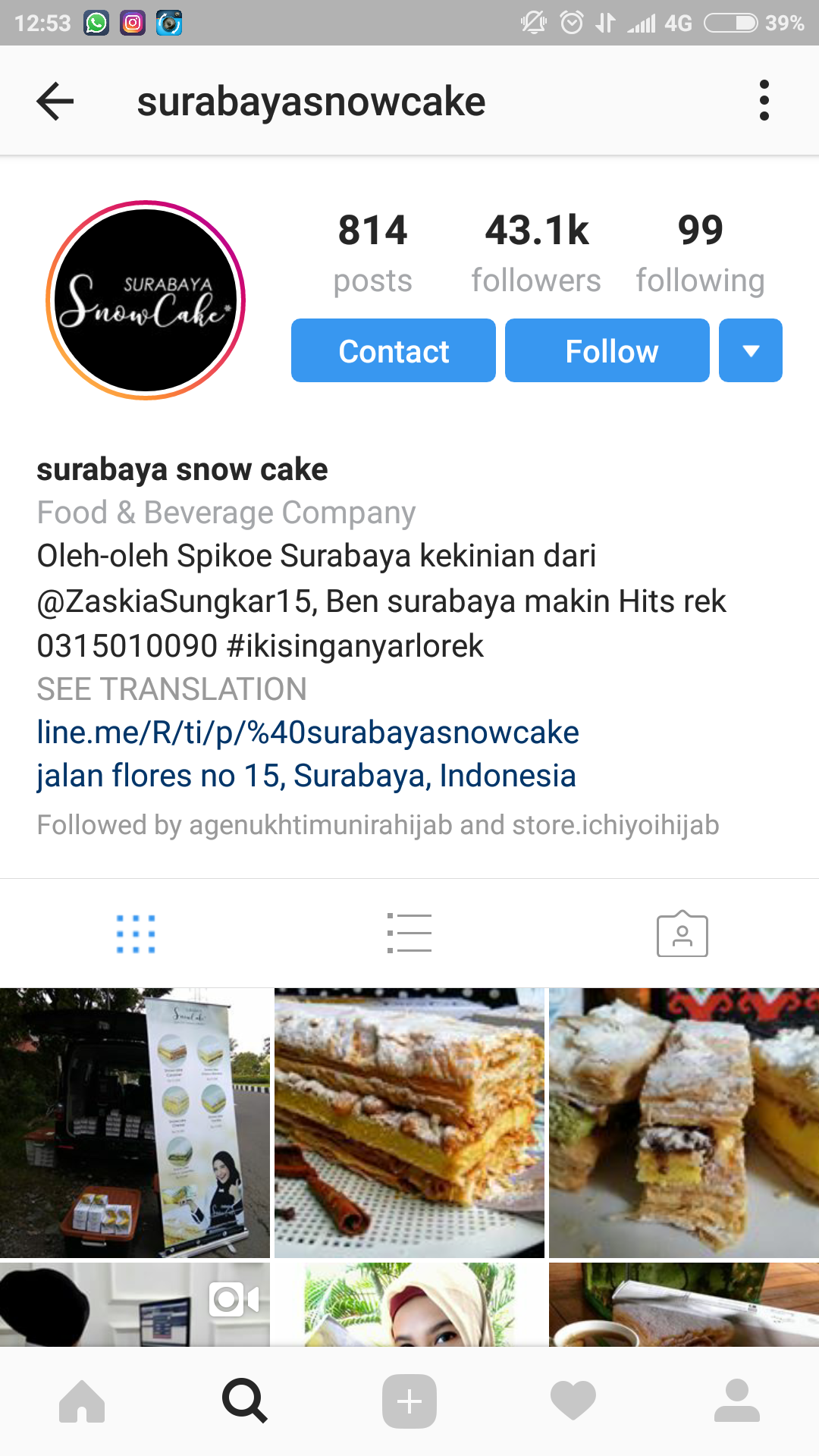Open the line.me profile link
Viewport: 819px width, 1456px height.
point(307,733)
